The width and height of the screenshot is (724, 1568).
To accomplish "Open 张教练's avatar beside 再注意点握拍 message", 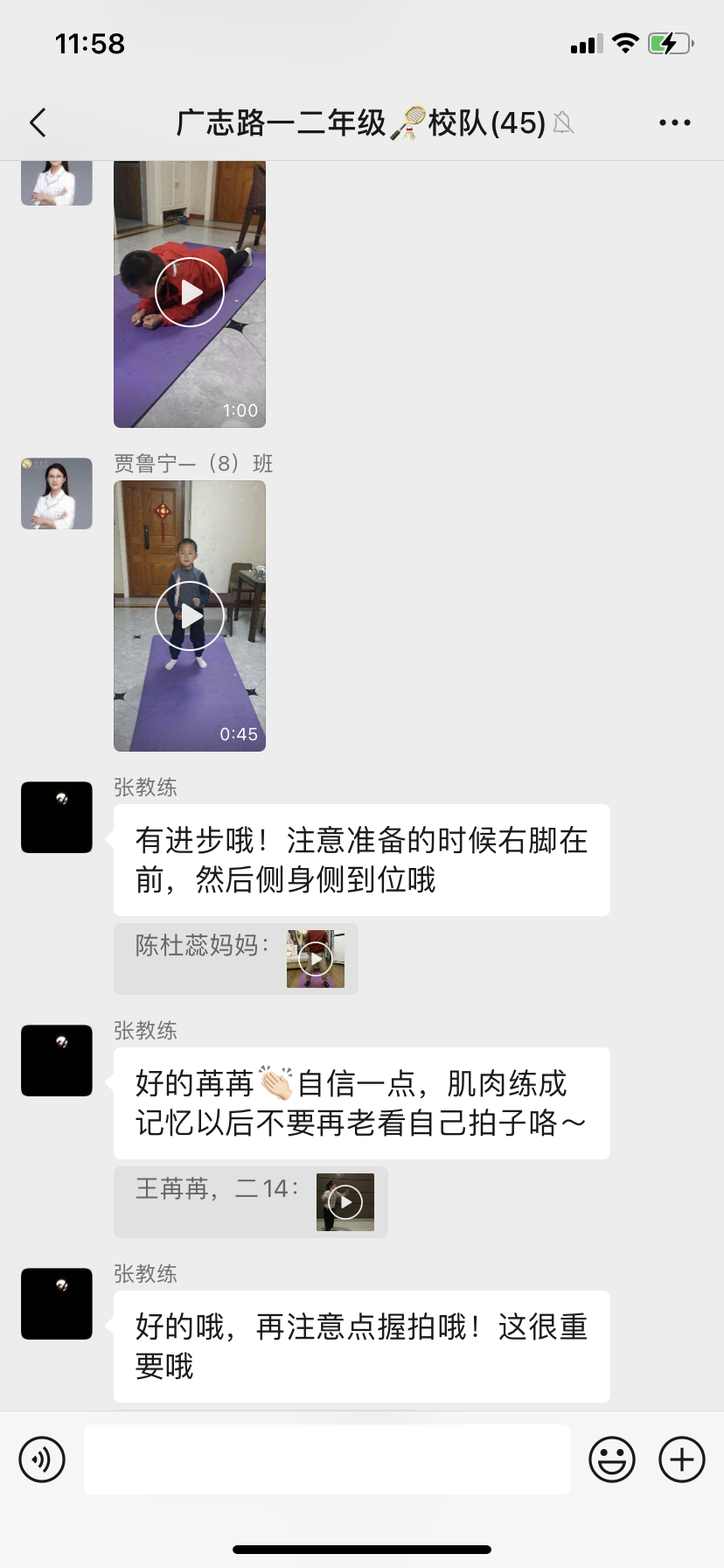I will pos(57,1304).
